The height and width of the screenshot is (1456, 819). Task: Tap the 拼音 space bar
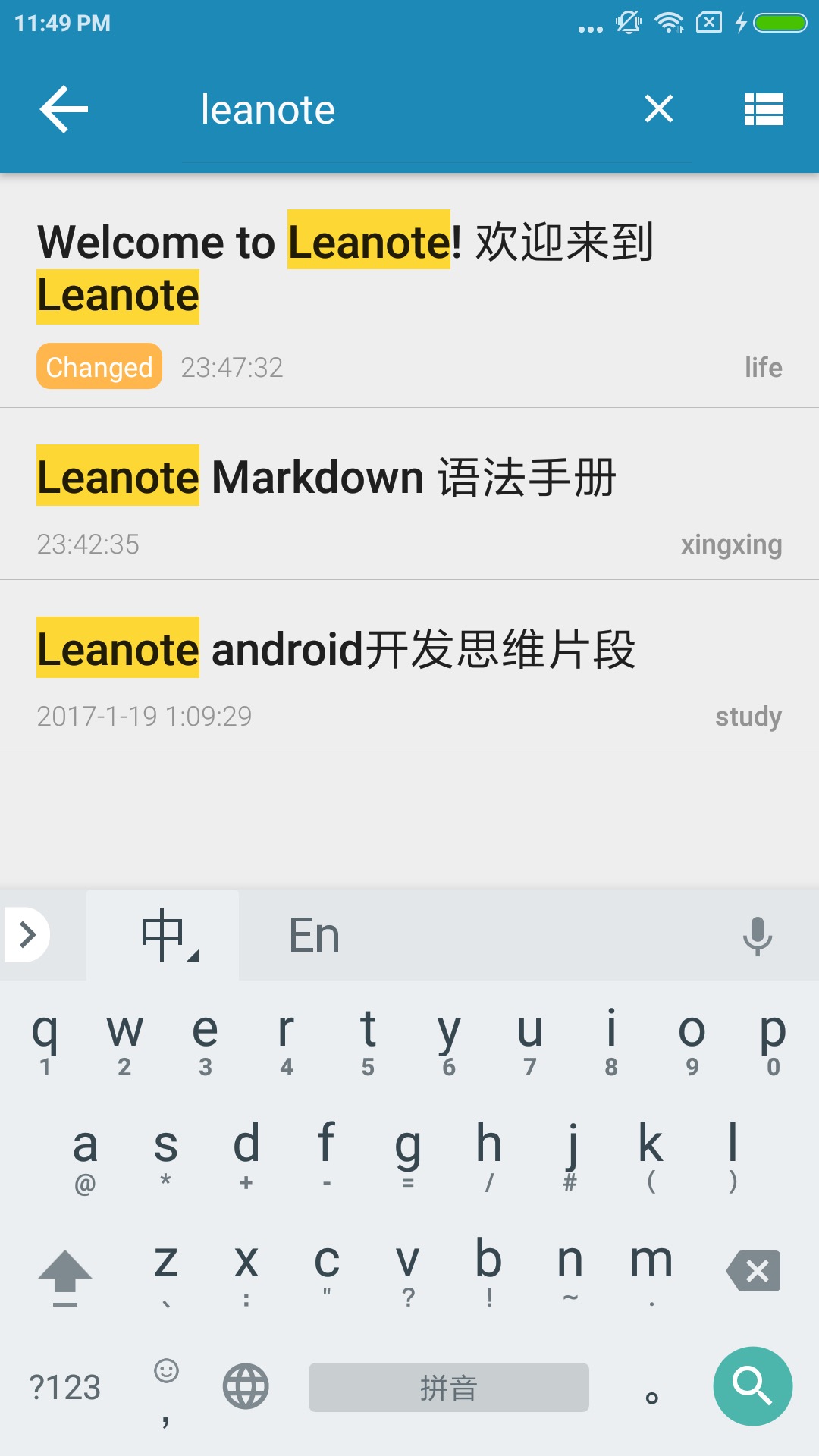point(449,1387)
